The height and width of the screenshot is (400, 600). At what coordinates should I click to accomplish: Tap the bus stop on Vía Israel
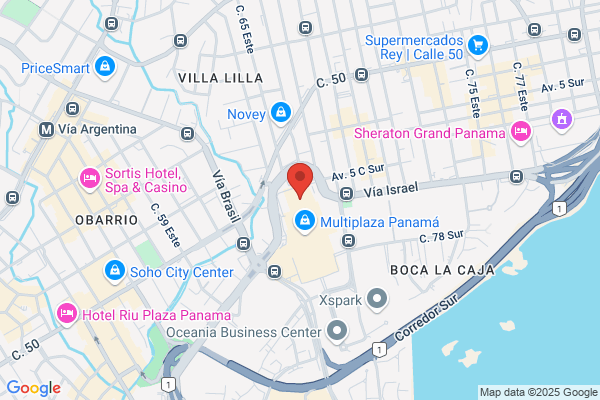click(346, 193)
